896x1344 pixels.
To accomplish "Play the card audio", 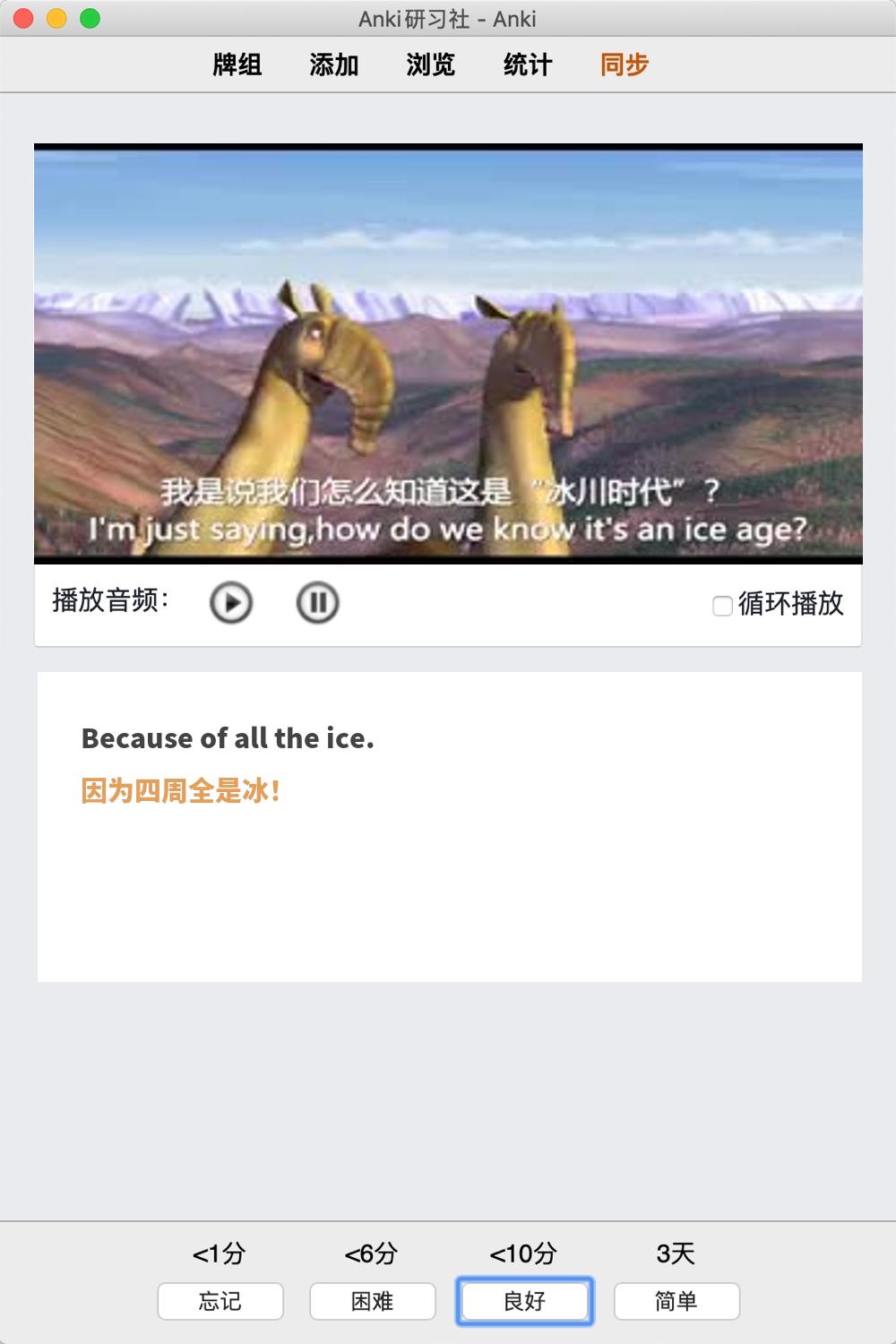I will pos(231,603).
